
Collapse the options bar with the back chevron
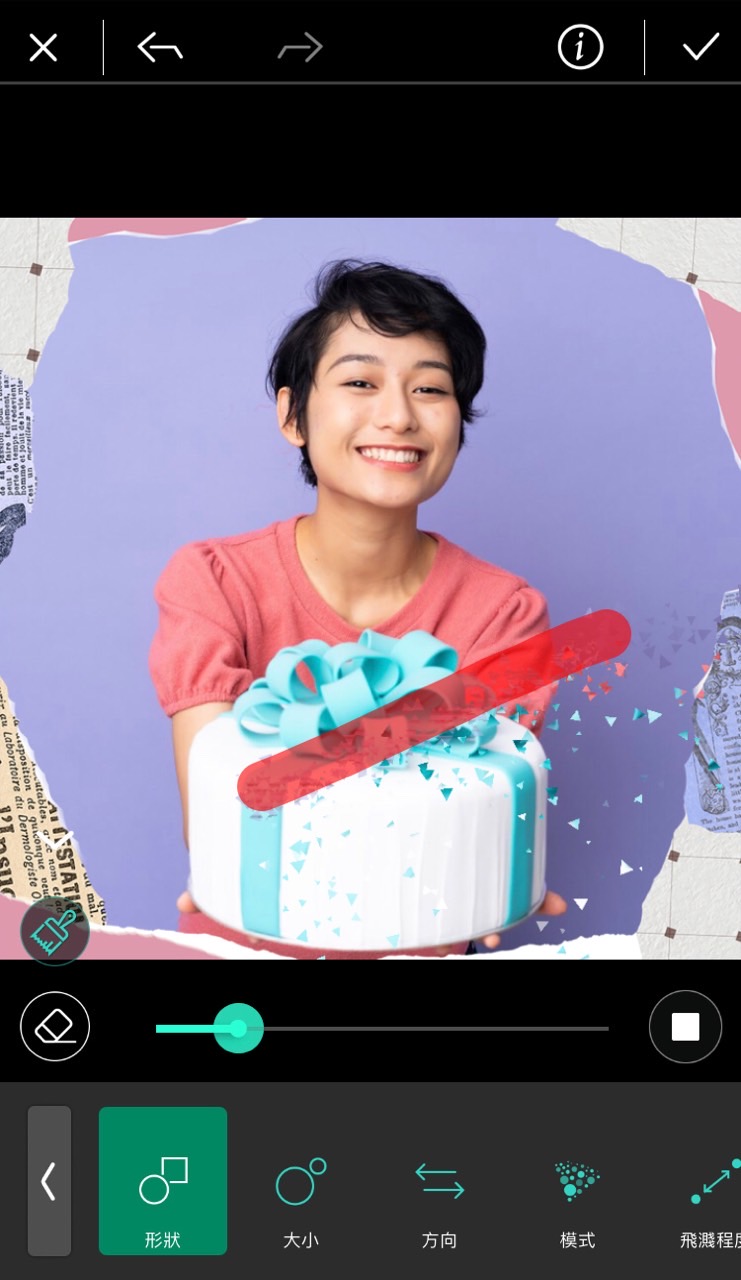(x=48, y=1182)
